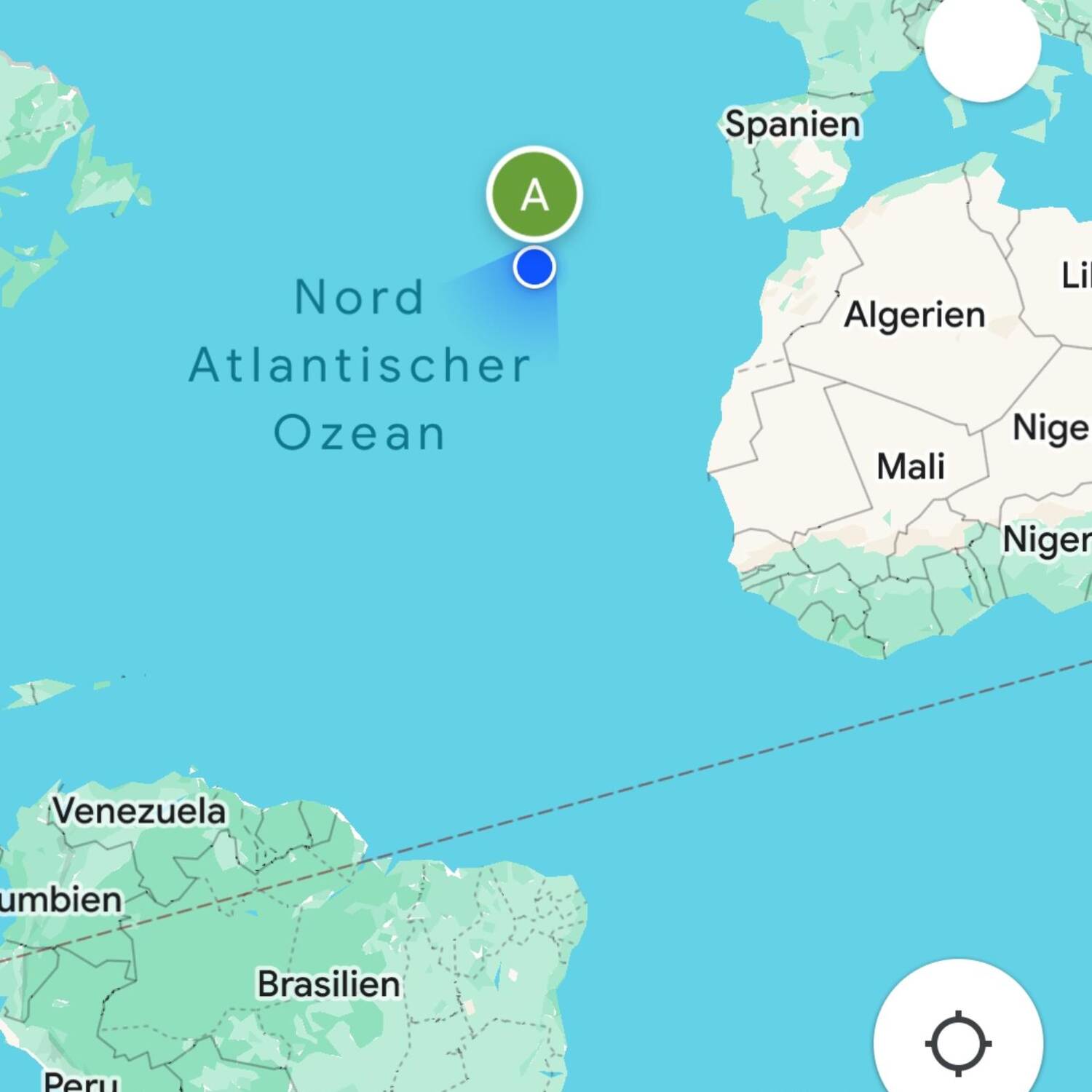Tap the green A marker
The height and width of the screenshot is (1092, 1092).
pyautogui.click(x=534, y=194)
